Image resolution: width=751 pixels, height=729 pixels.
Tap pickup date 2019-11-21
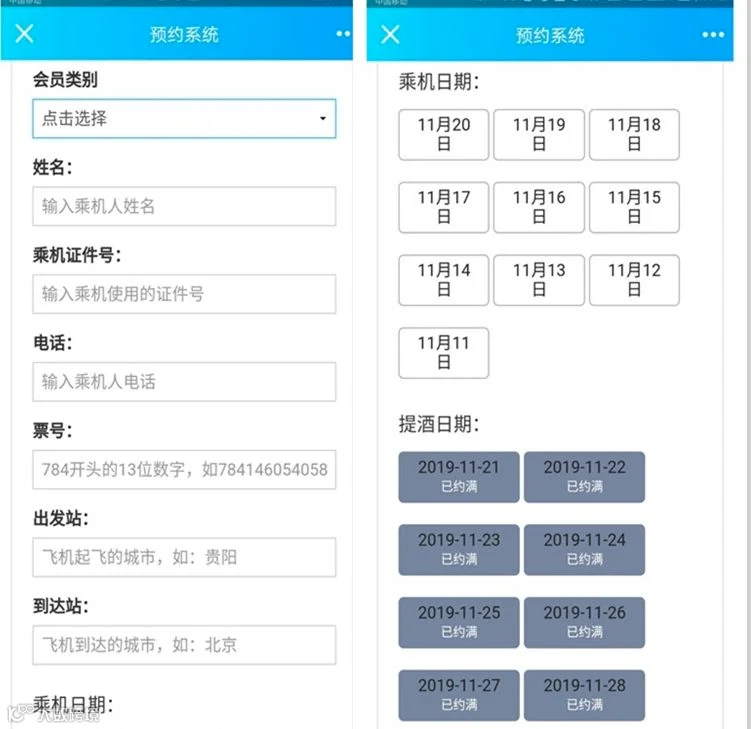[x=459, y=477]
